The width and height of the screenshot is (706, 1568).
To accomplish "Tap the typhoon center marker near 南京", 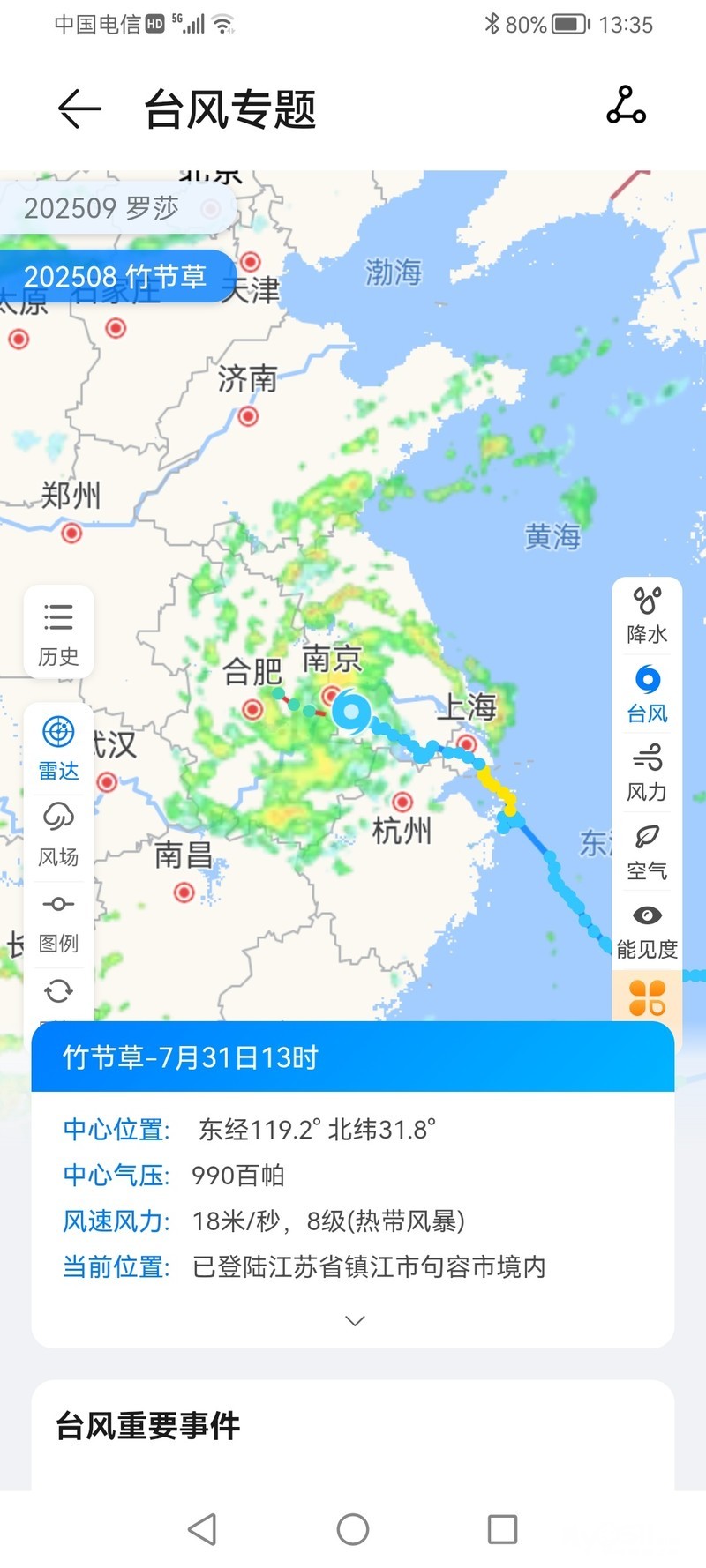I will click(350, 711).
